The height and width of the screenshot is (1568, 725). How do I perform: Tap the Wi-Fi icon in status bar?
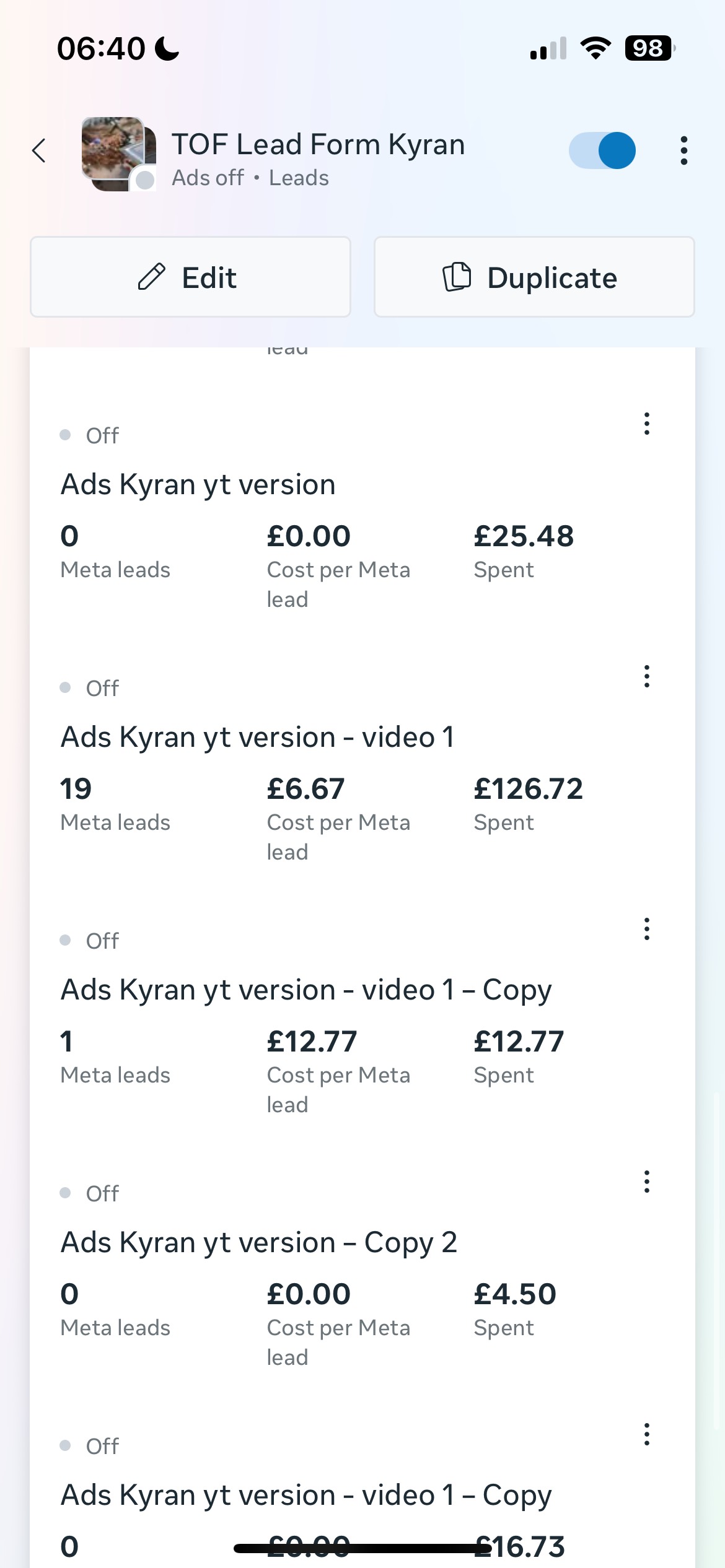tap(595, 47)
